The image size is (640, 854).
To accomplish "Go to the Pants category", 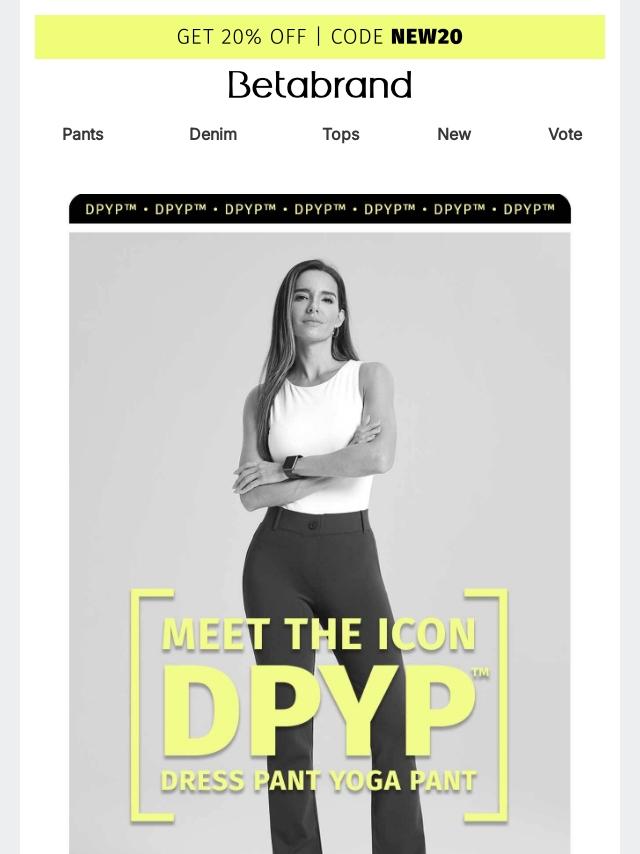I will coord(83,134).
